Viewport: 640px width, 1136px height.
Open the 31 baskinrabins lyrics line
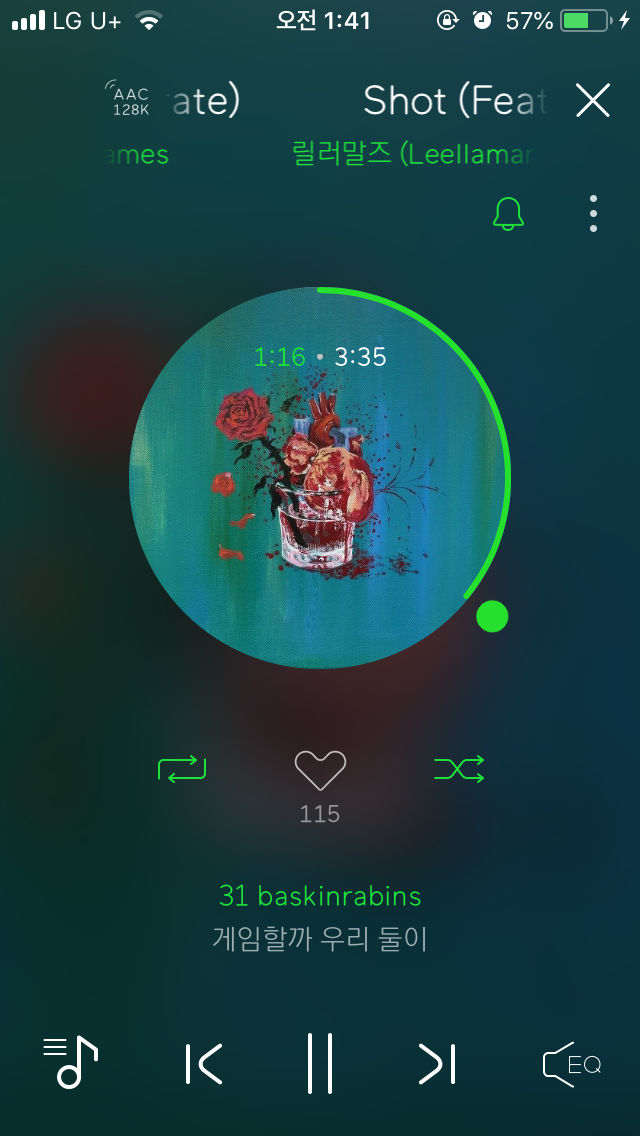(x=320, y=895)
